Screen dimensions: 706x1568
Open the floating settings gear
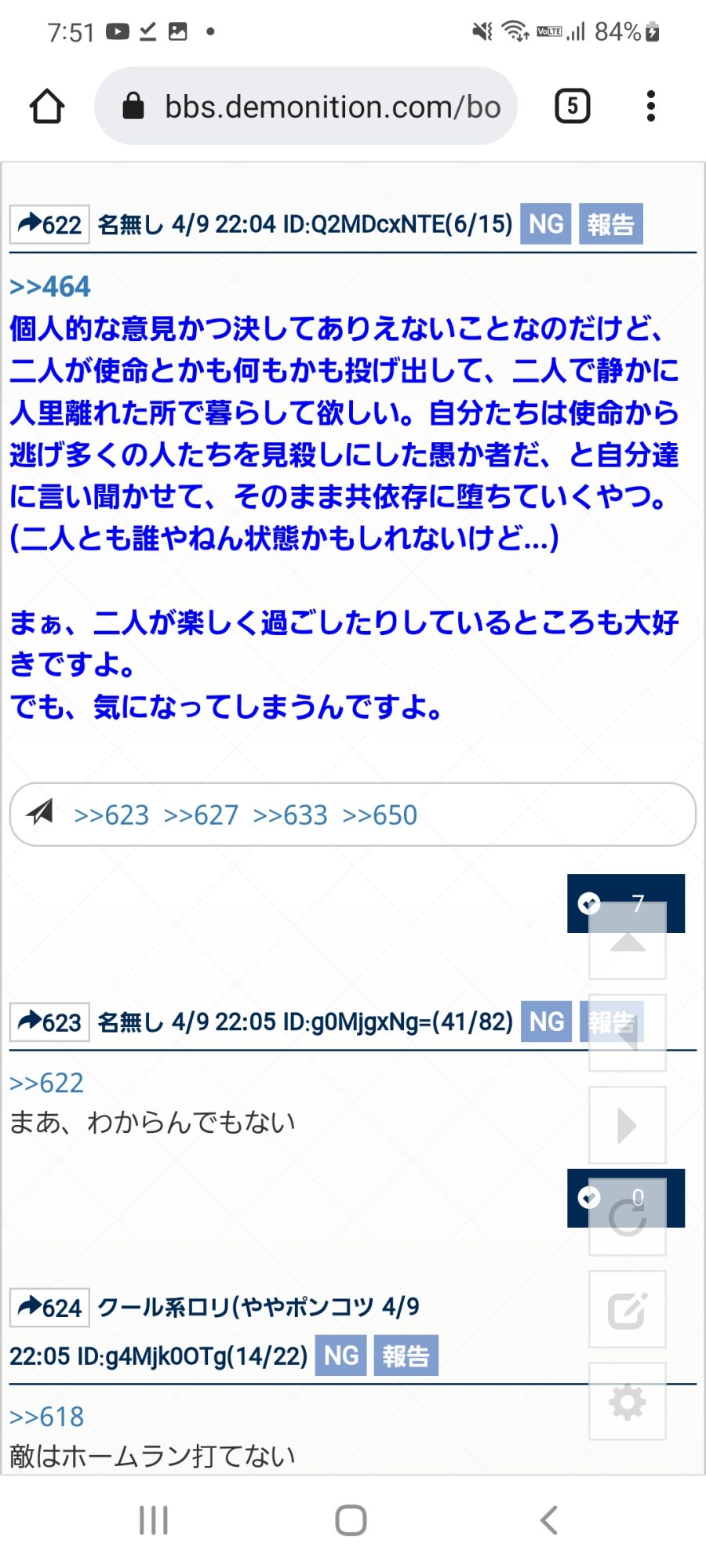click(x=628, y=1402)
